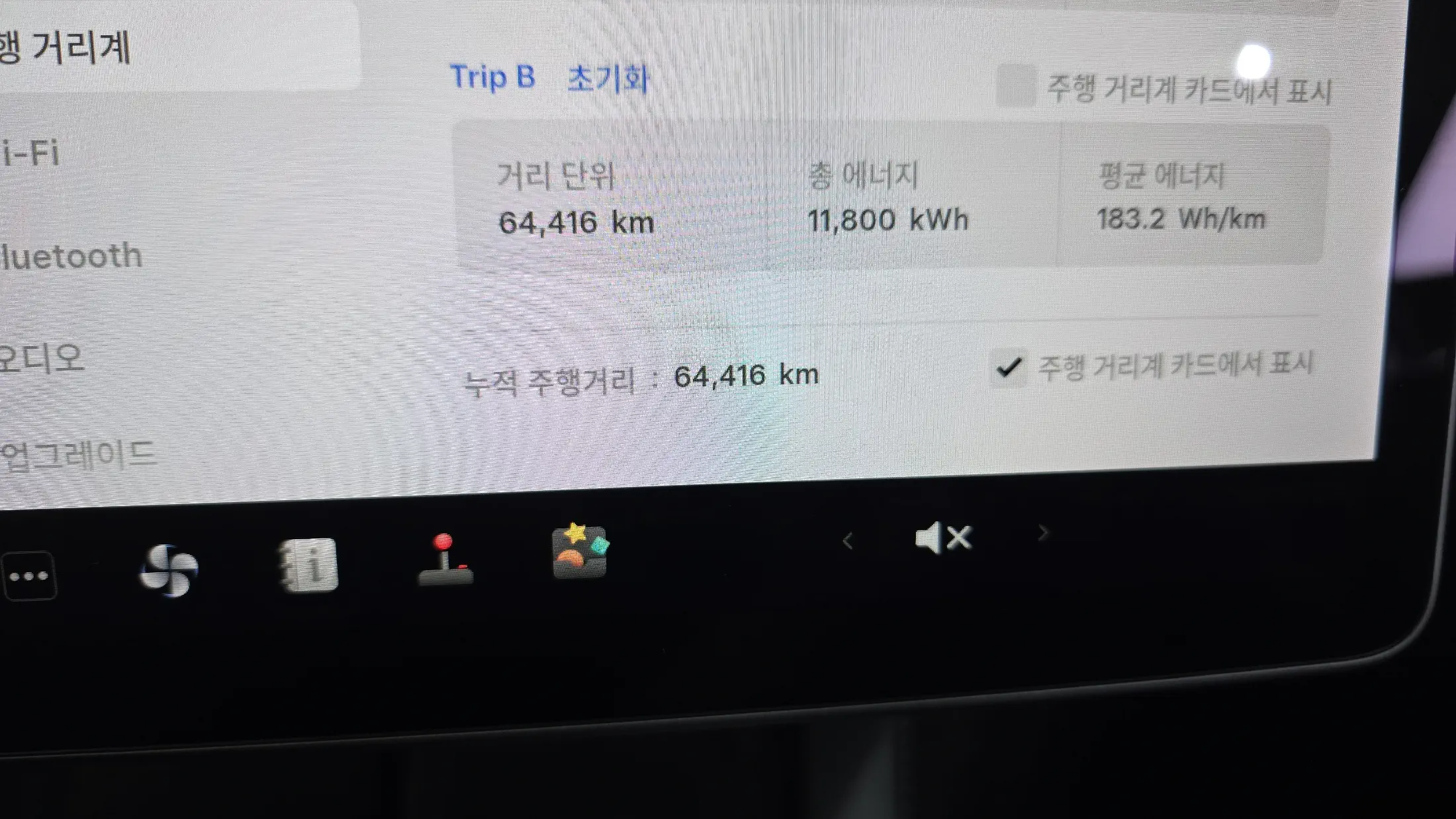
Task: Raise volume with the right chevron
Action: 1043,533
